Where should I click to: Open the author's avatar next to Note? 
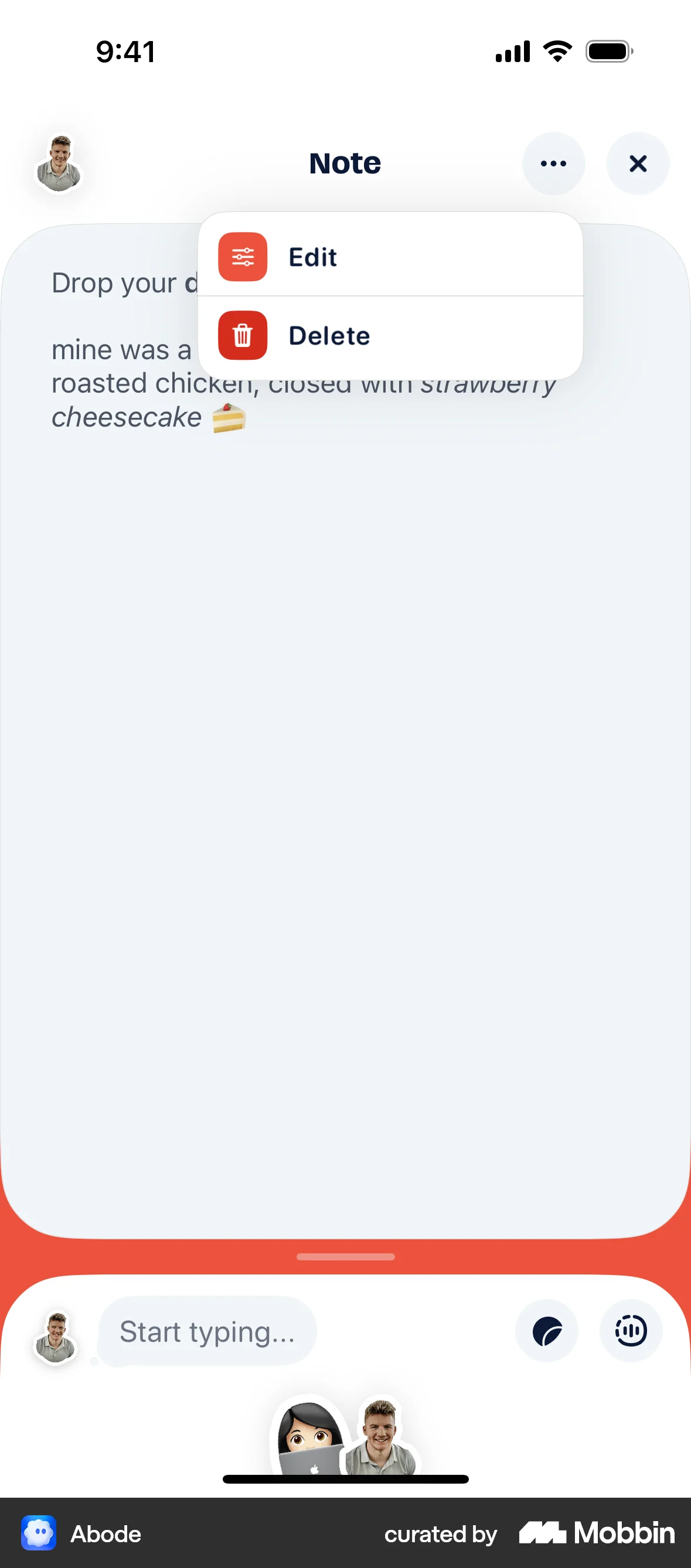click(x=59, y=163)
